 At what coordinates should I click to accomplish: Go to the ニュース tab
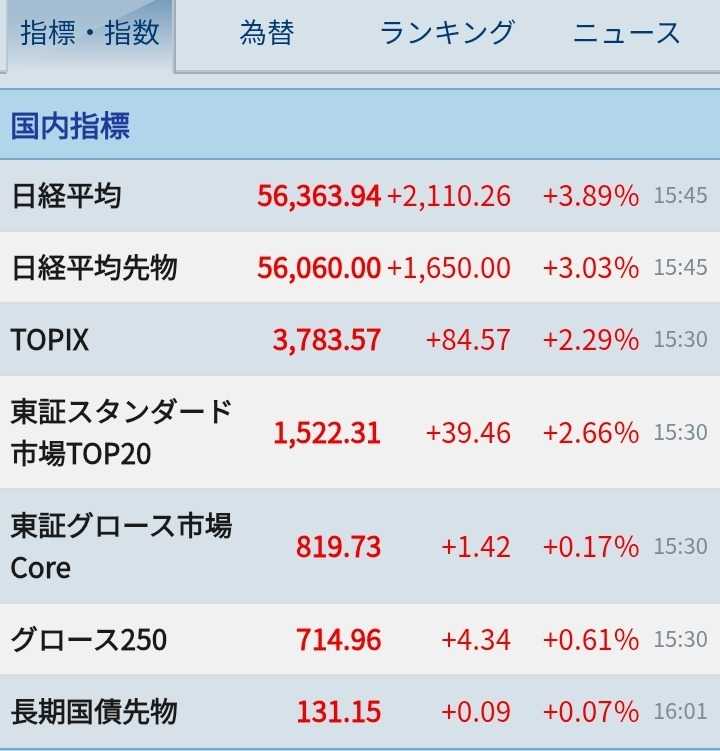click(626, 34)
